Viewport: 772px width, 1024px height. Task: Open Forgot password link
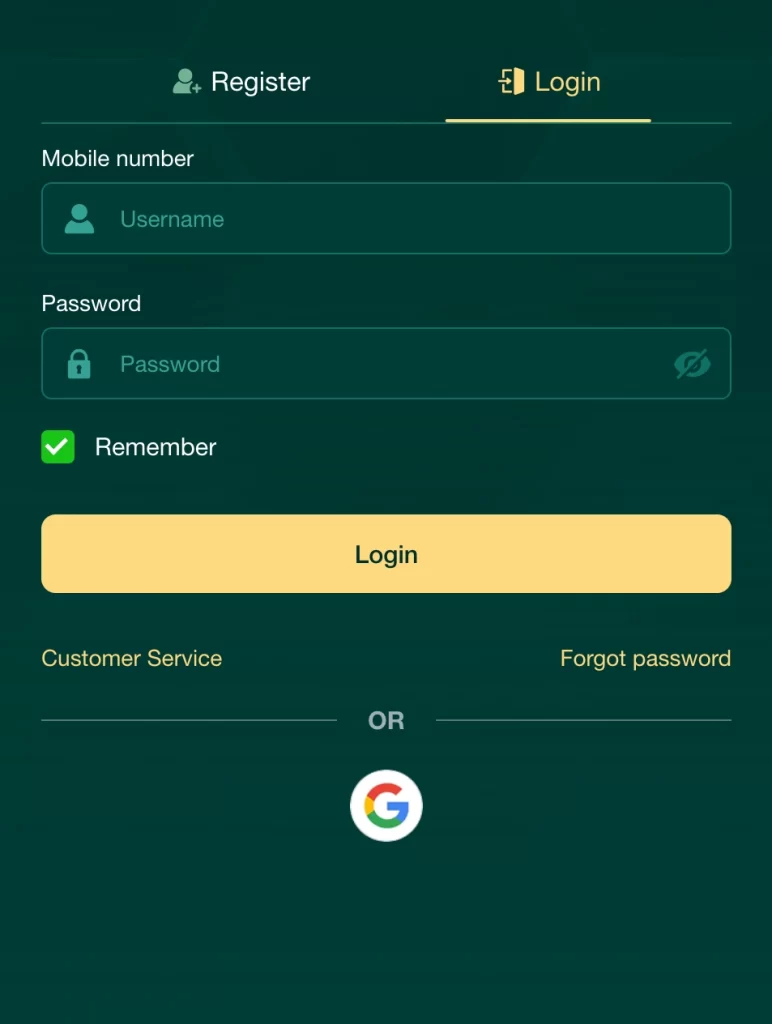(x=645, y=658)
